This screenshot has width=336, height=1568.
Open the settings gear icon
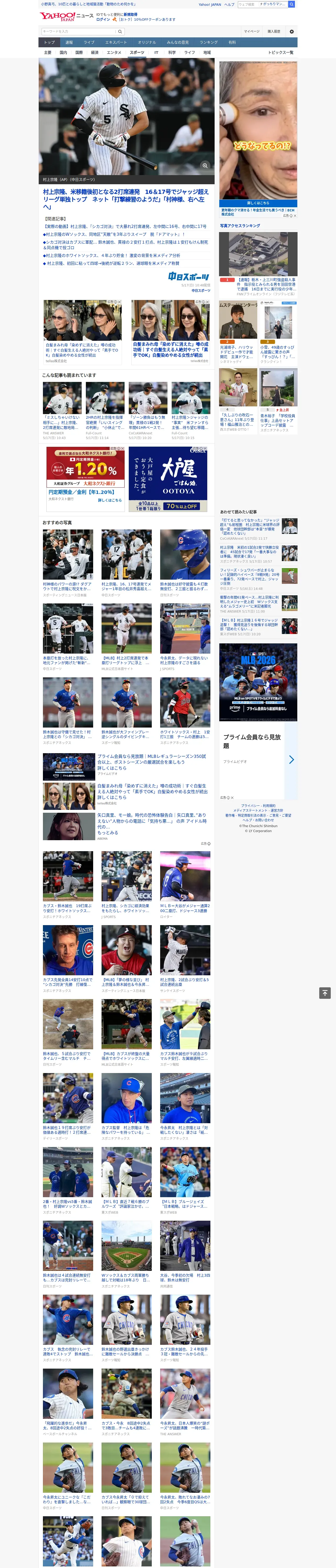(x=292, y=31)
